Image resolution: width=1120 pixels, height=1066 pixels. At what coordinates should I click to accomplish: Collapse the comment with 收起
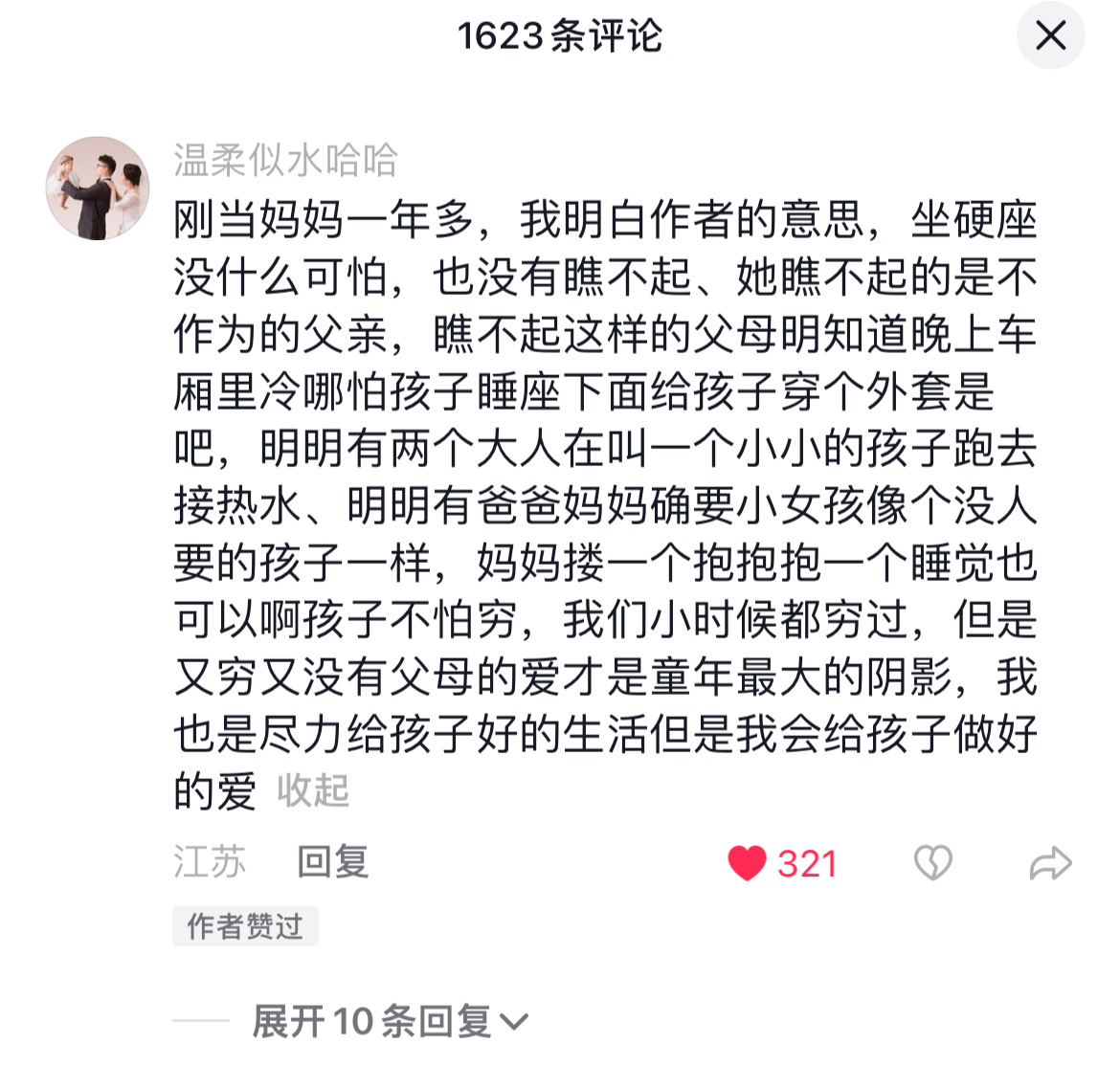pos(313,791)
